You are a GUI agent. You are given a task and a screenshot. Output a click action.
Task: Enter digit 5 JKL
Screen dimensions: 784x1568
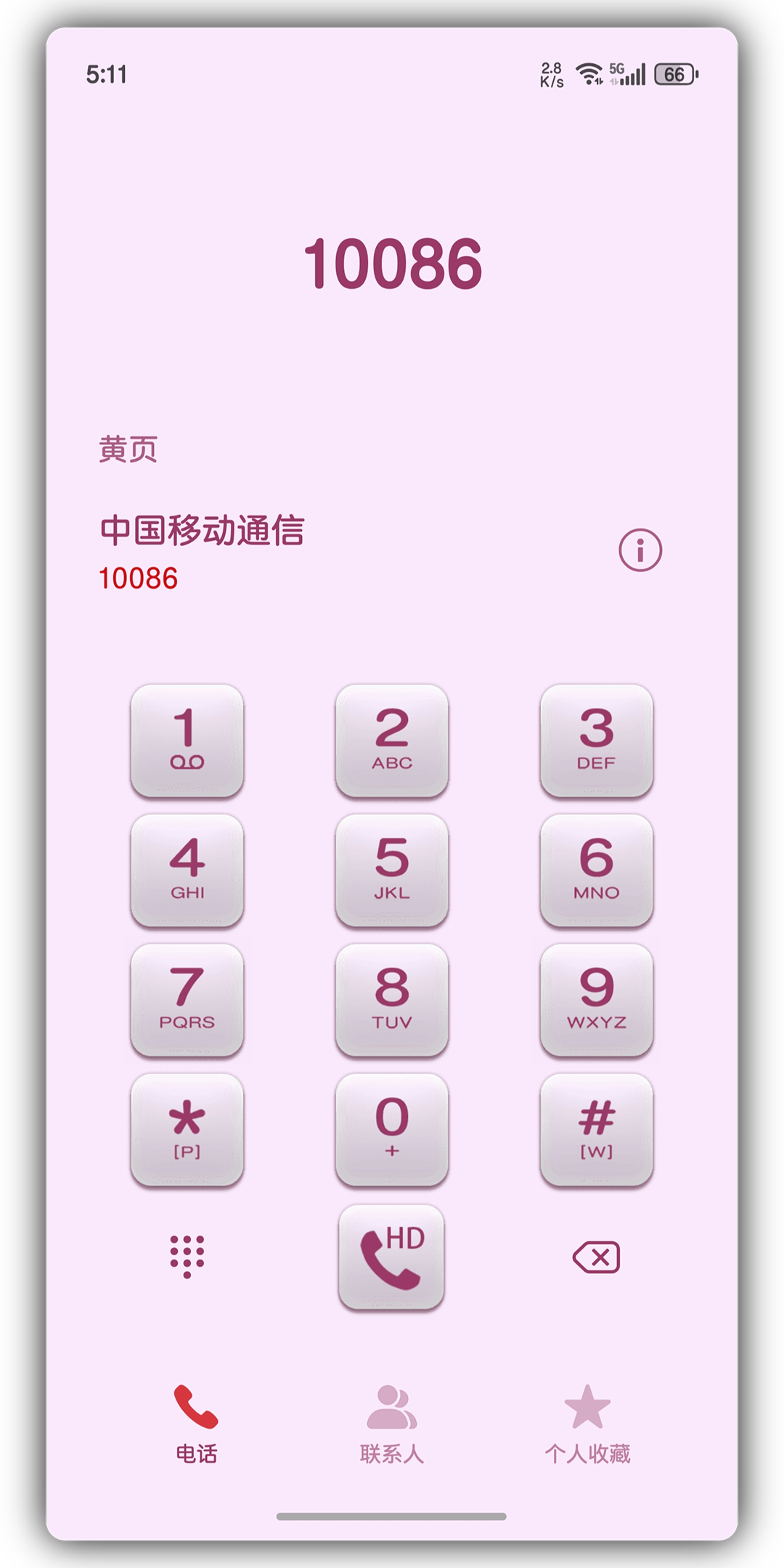click(392, 870)
